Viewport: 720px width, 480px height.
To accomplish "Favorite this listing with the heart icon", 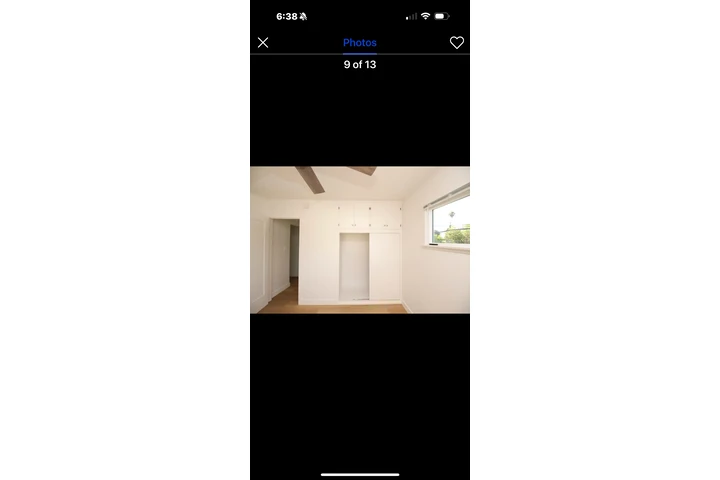I will pos(456,43).
